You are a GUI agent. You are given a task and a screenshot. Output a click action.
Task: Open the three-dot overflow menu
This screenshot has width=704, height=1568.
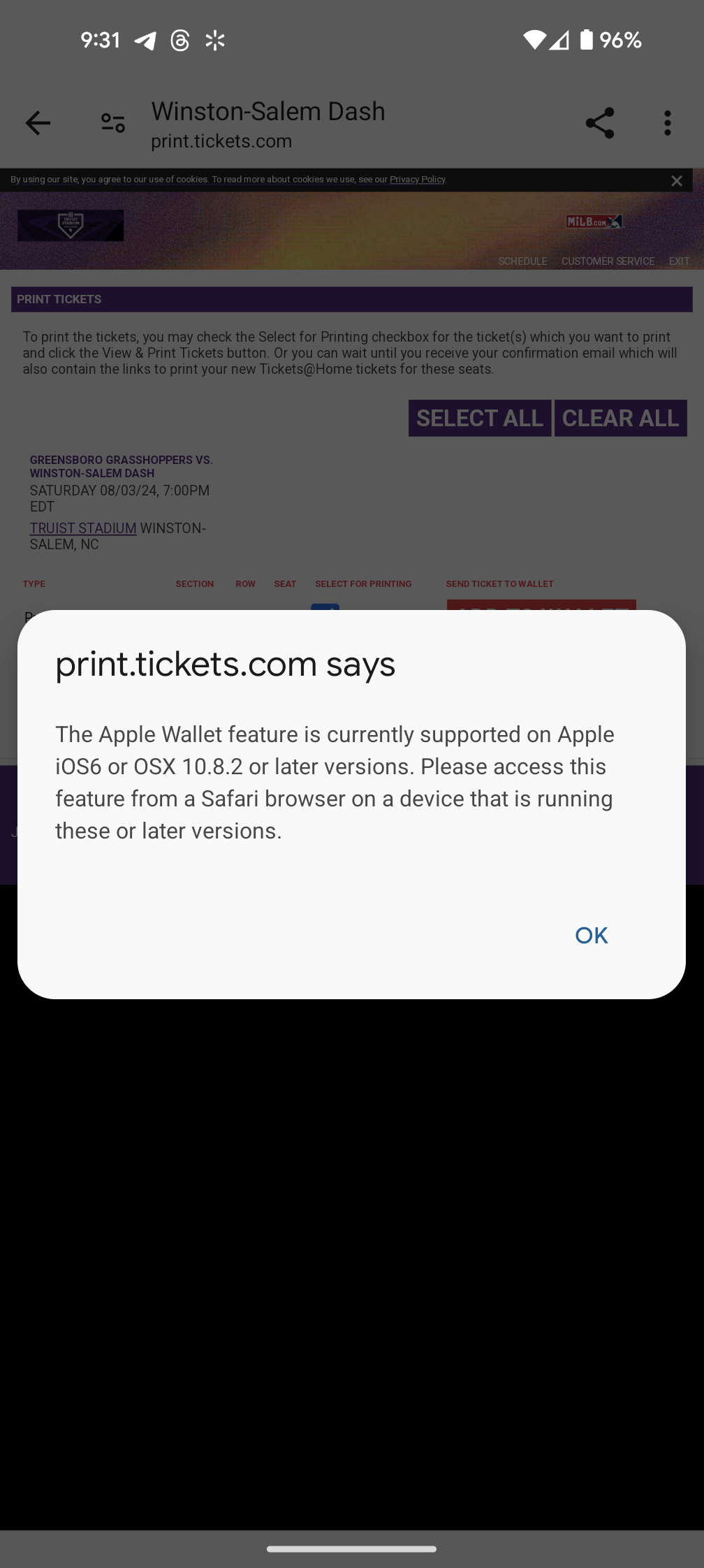(x=667, y=123)
